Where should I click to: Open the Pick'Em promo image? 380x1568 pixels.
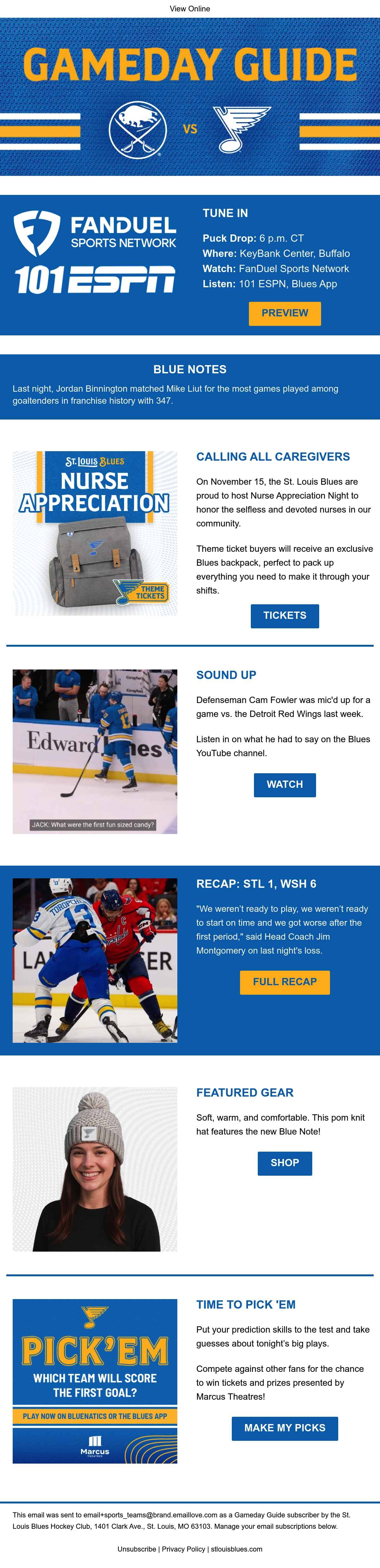pyautogui.click(x=95, y=1381)
